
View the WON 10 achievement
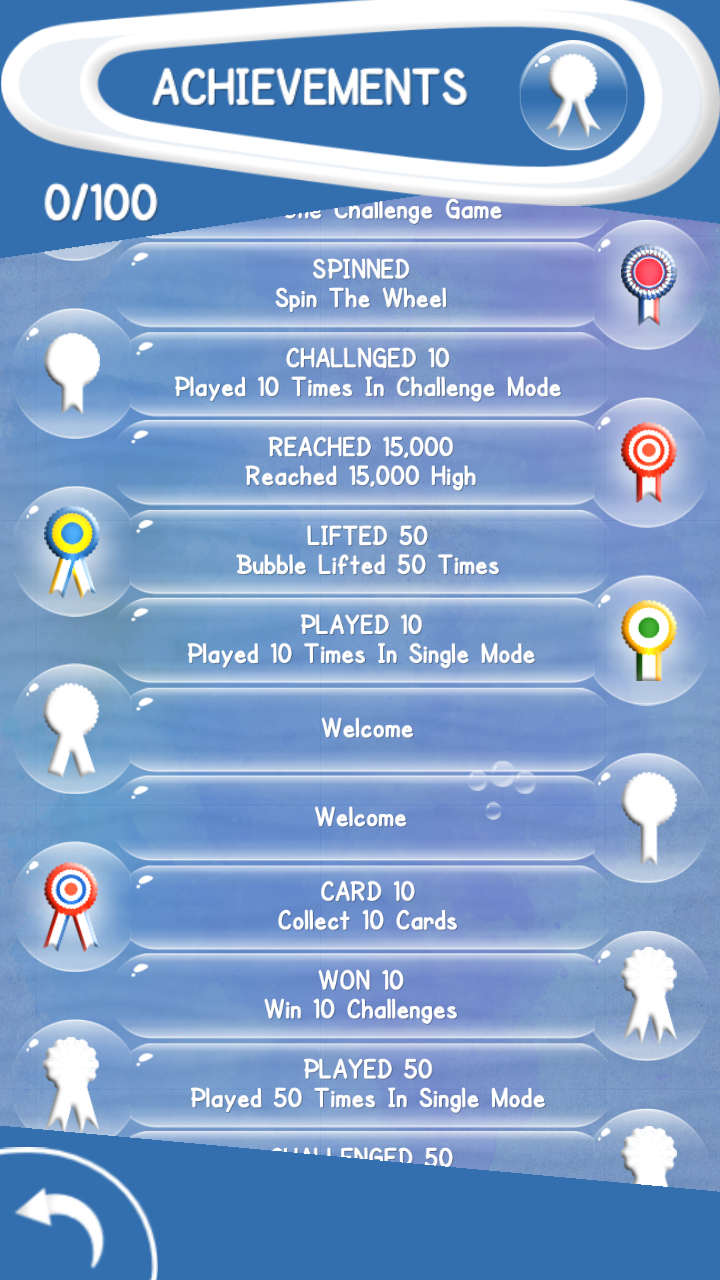coord(360,996)
